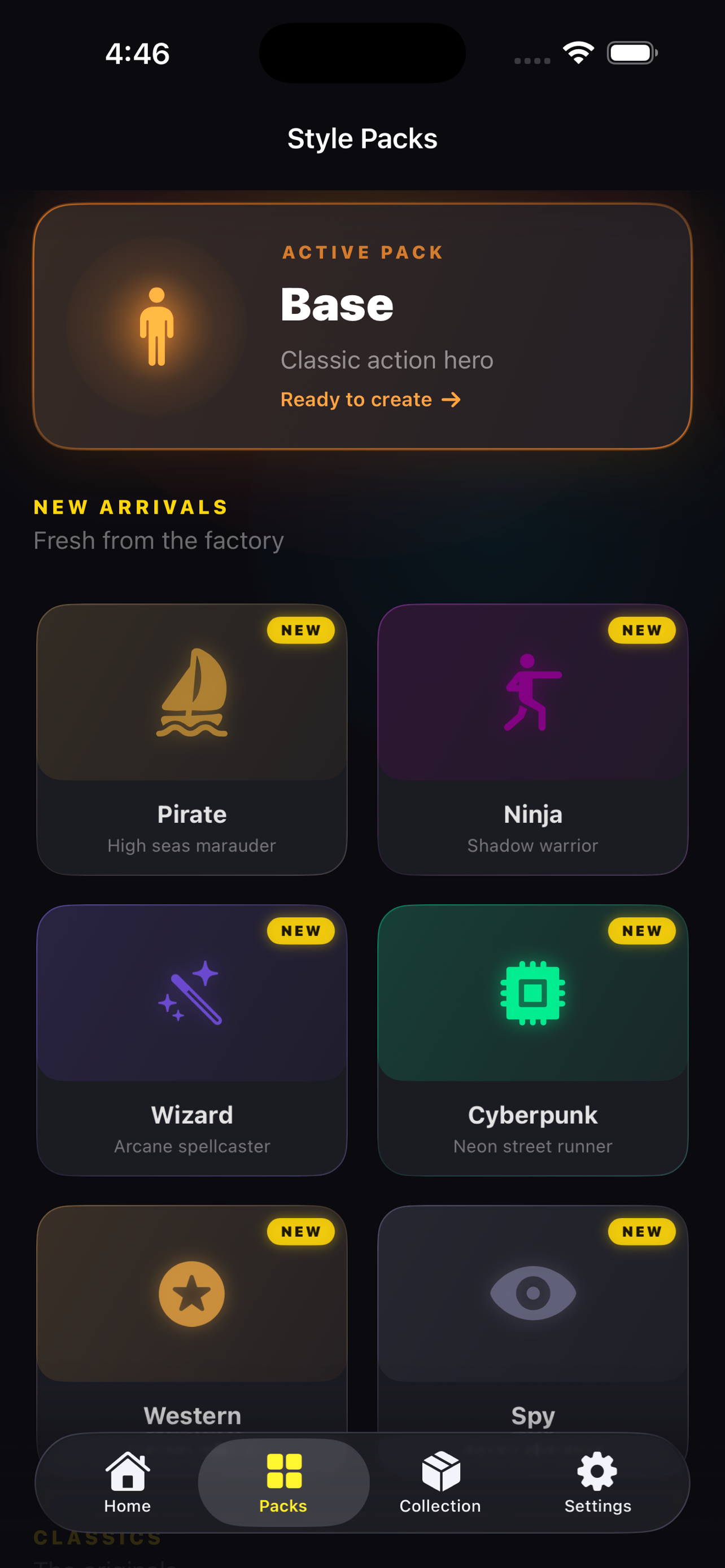Open the Spy style pack
This screenshot has height=1568, width=725.
532,1315
